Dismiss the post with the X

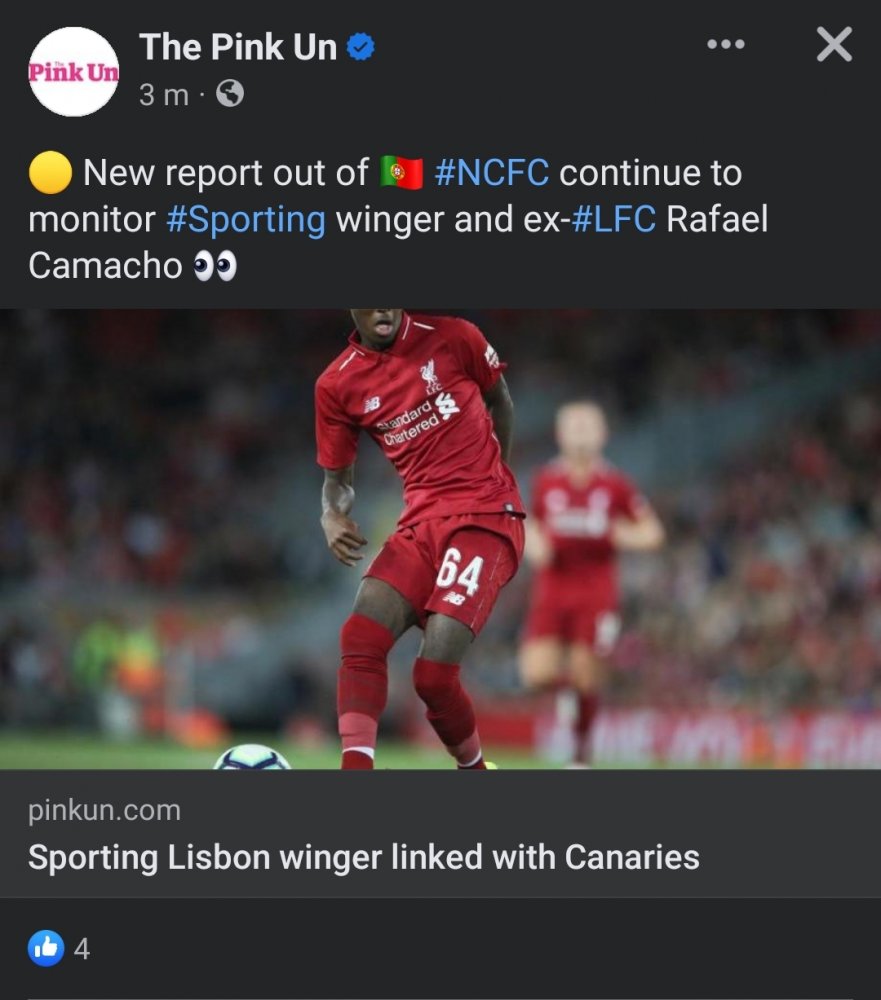click(x=834, y=44)
